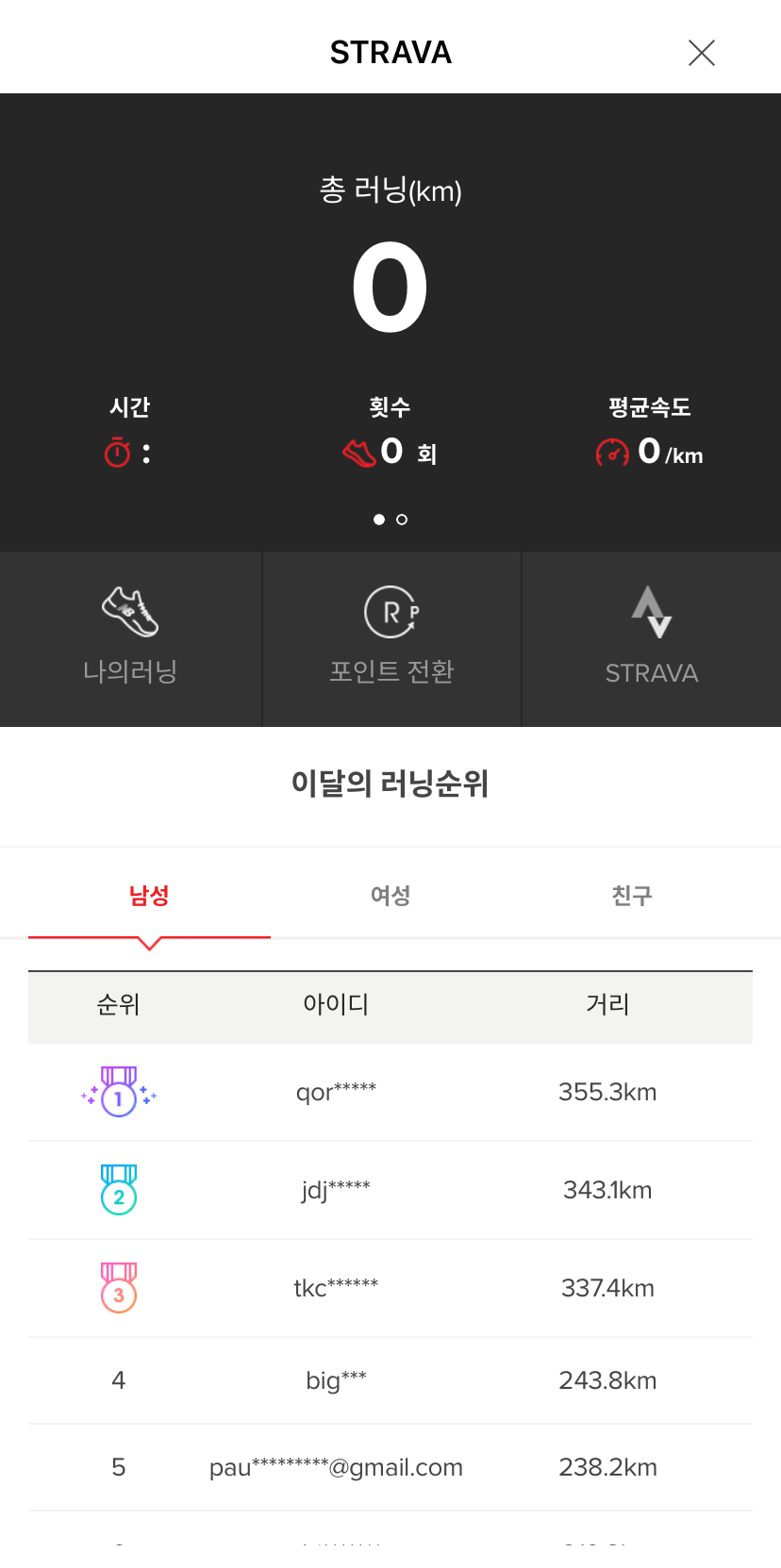The image size is (781, 1568).
Task: Open the 순위 column header
Action: point(118,1005)
